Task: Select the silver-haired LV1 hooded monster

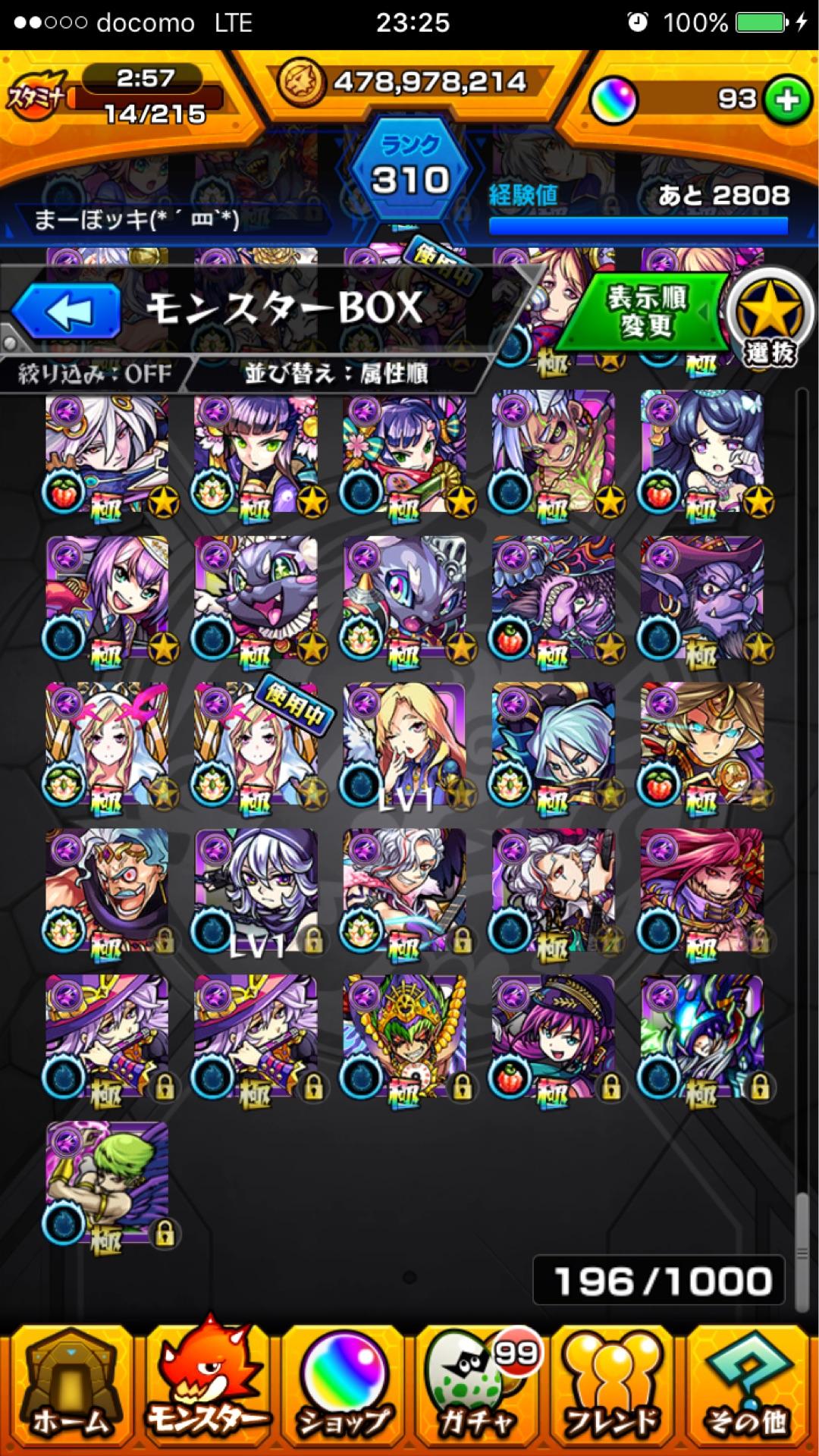Action: tap(256, 891)
